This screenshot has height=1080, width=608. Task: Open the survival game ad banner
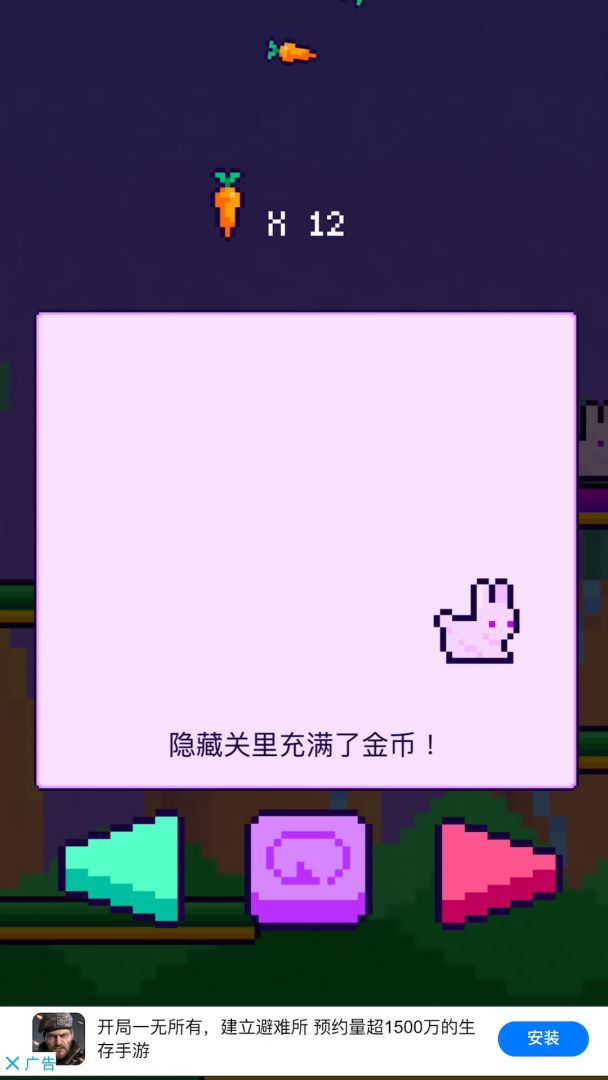285,1038
